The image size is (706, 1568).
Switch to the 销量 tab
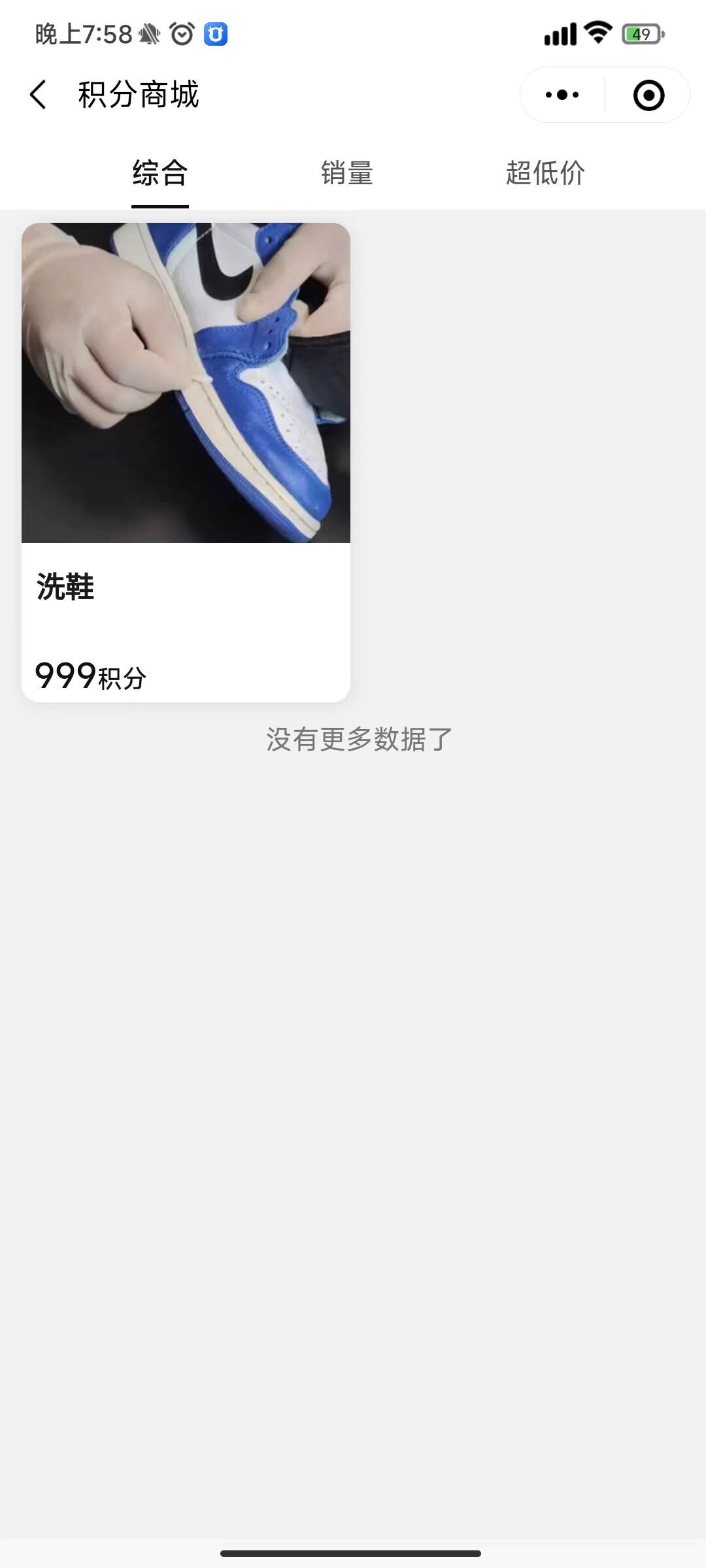click(347, 173)
